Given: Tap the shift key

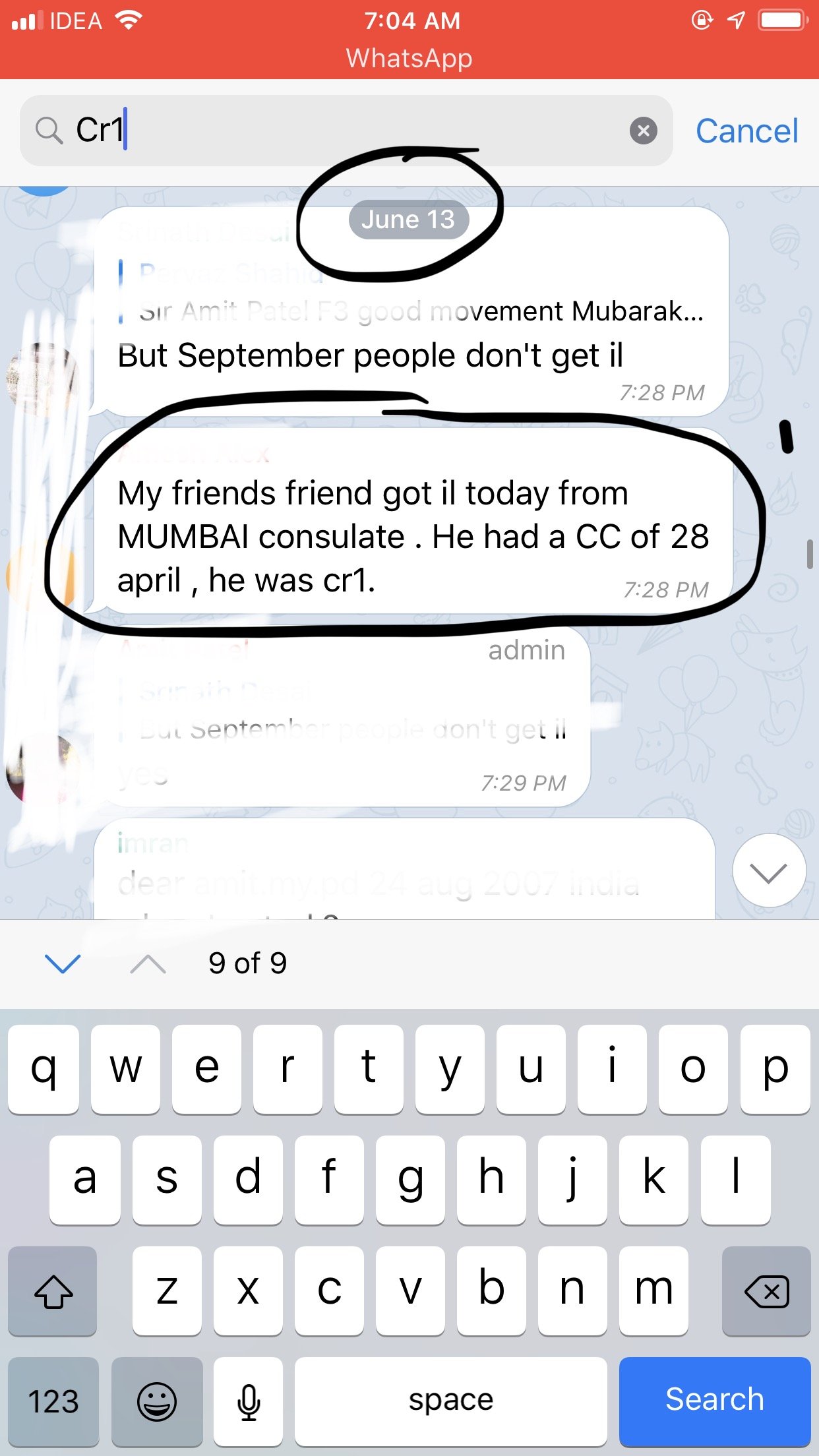Looking at the screenshot, I should (53, 1290).
